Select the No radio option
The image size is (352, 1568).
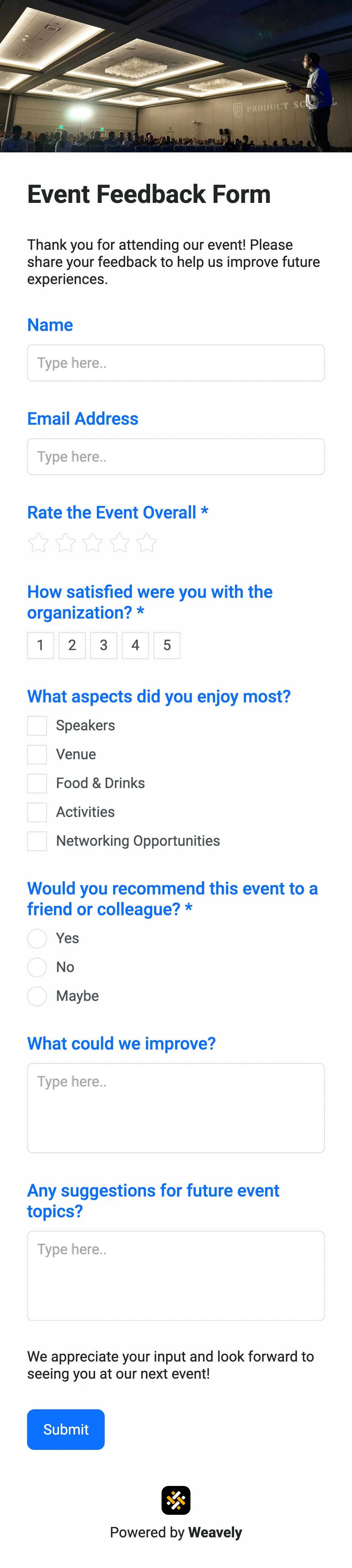pyautogui.click(x=37, y=967)
